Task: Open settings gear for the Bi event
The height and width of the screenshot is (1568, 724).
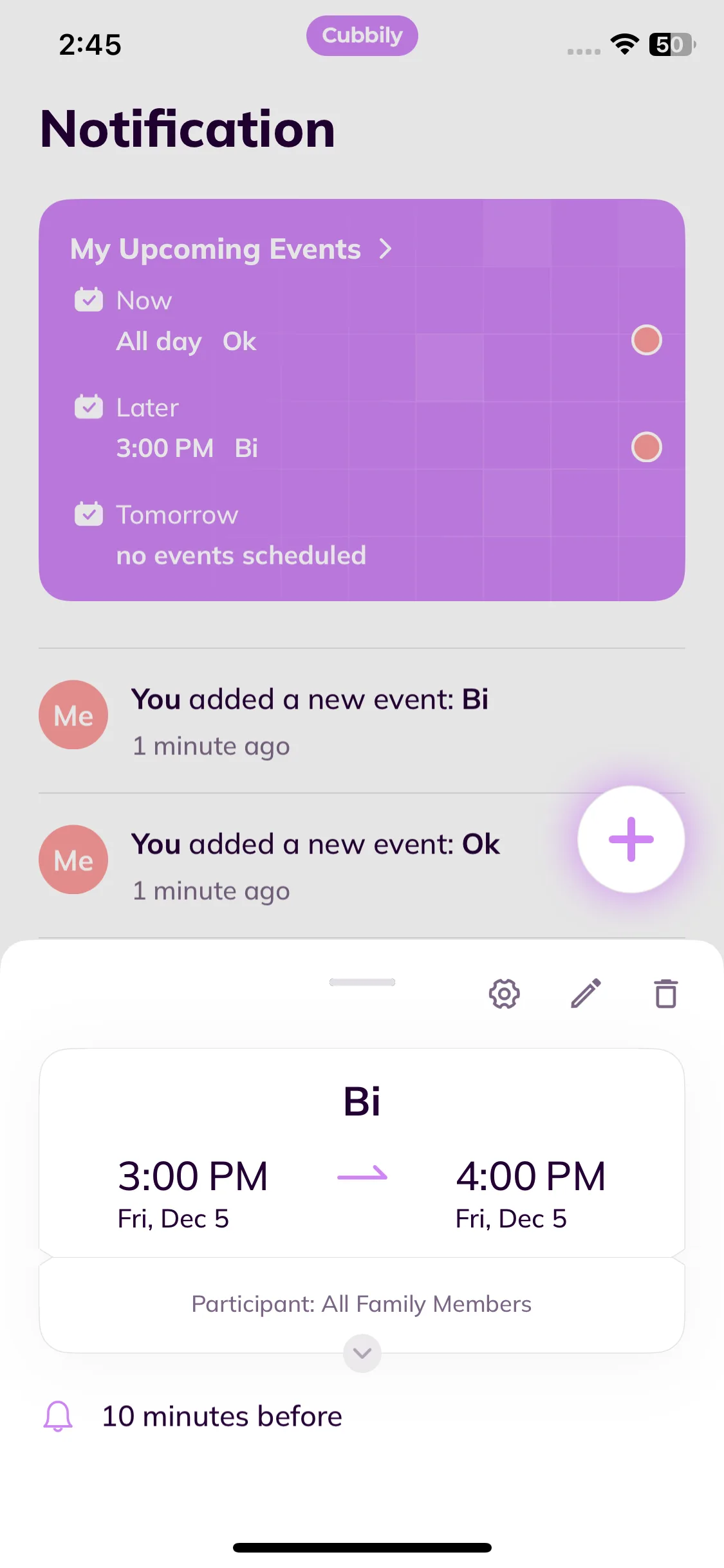Action: 504,994
